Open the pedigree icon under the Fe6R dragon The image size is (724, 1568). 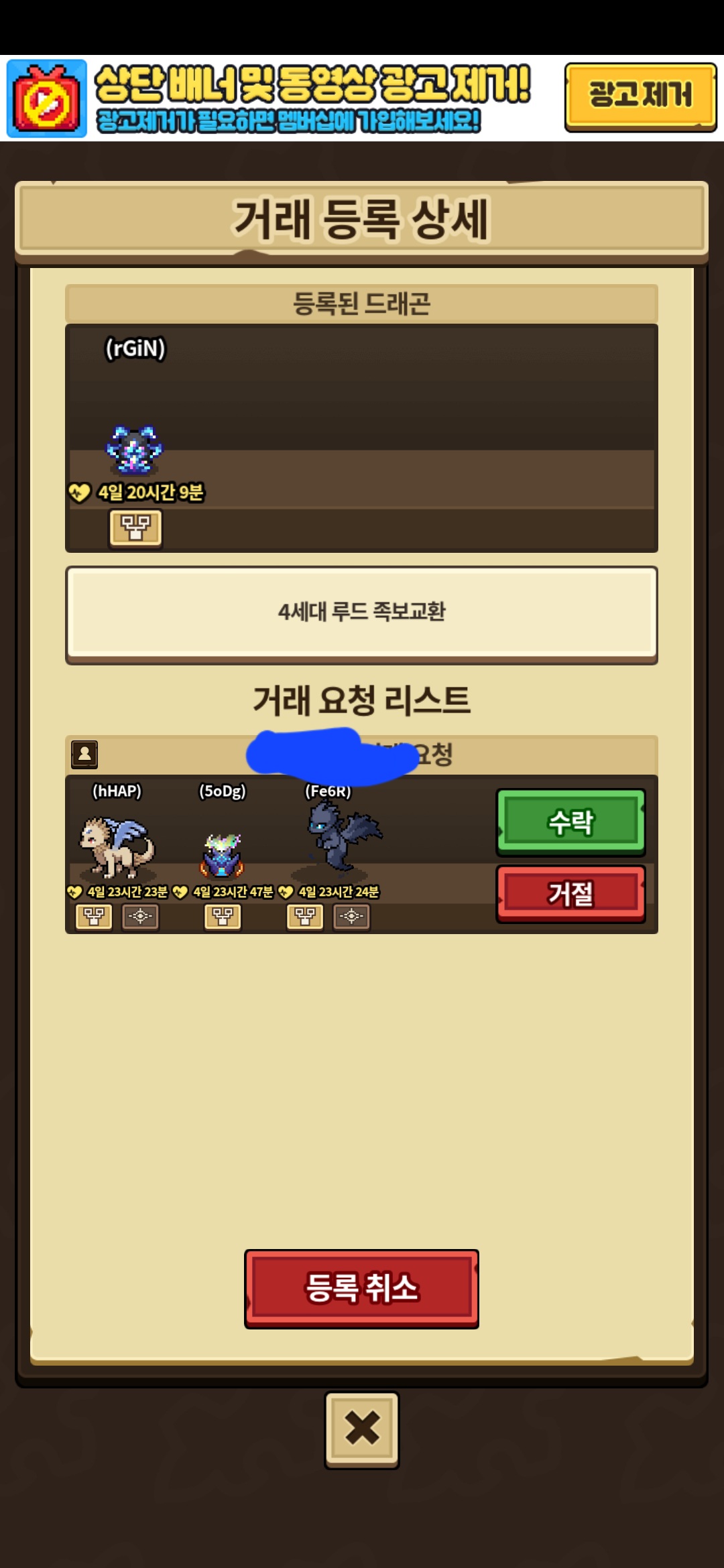tap(305, 916)
